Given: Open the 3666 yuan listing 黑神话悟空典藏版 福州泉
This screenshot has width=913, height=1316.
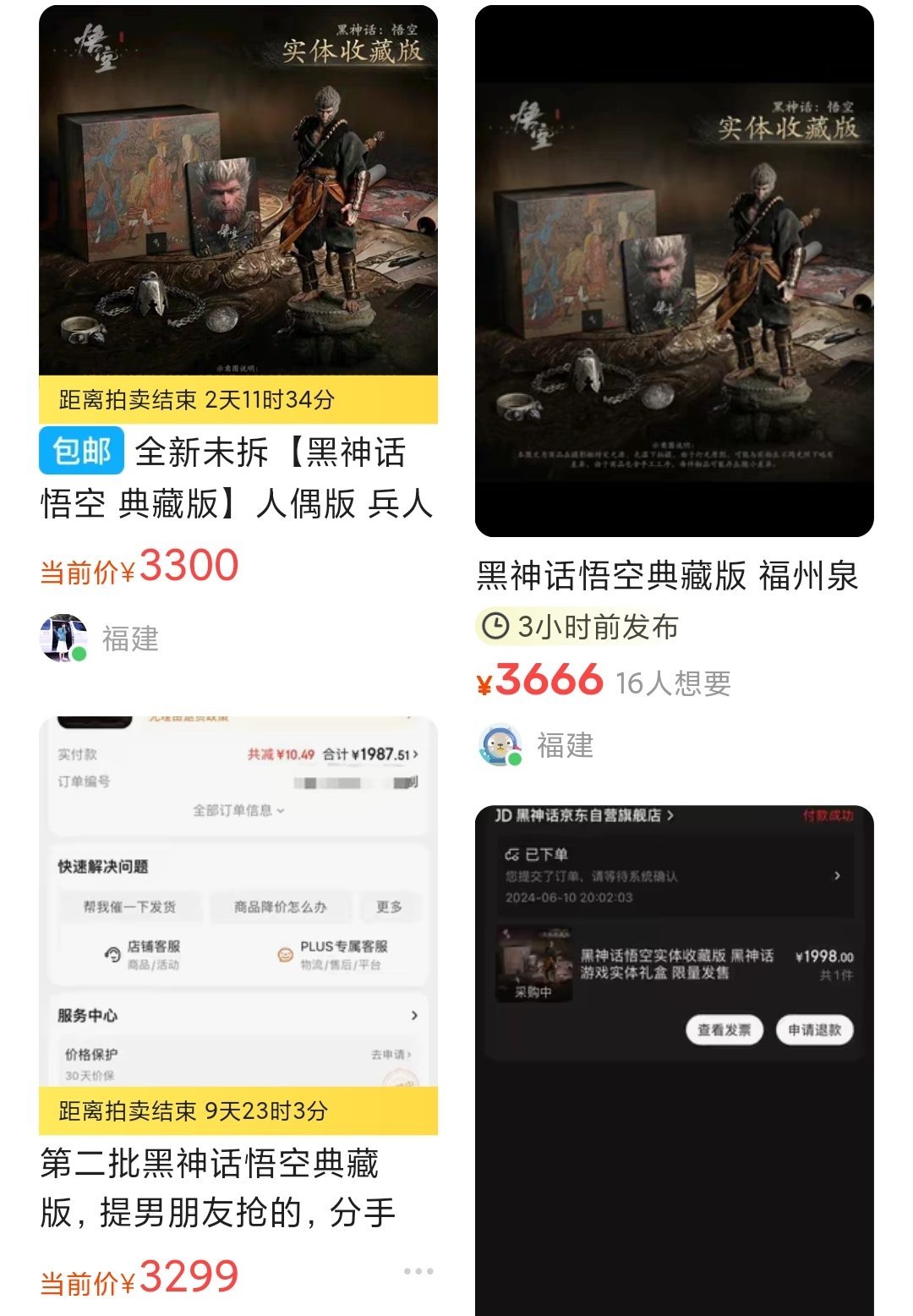Looking at the screenshot, I should click(674, 271).
